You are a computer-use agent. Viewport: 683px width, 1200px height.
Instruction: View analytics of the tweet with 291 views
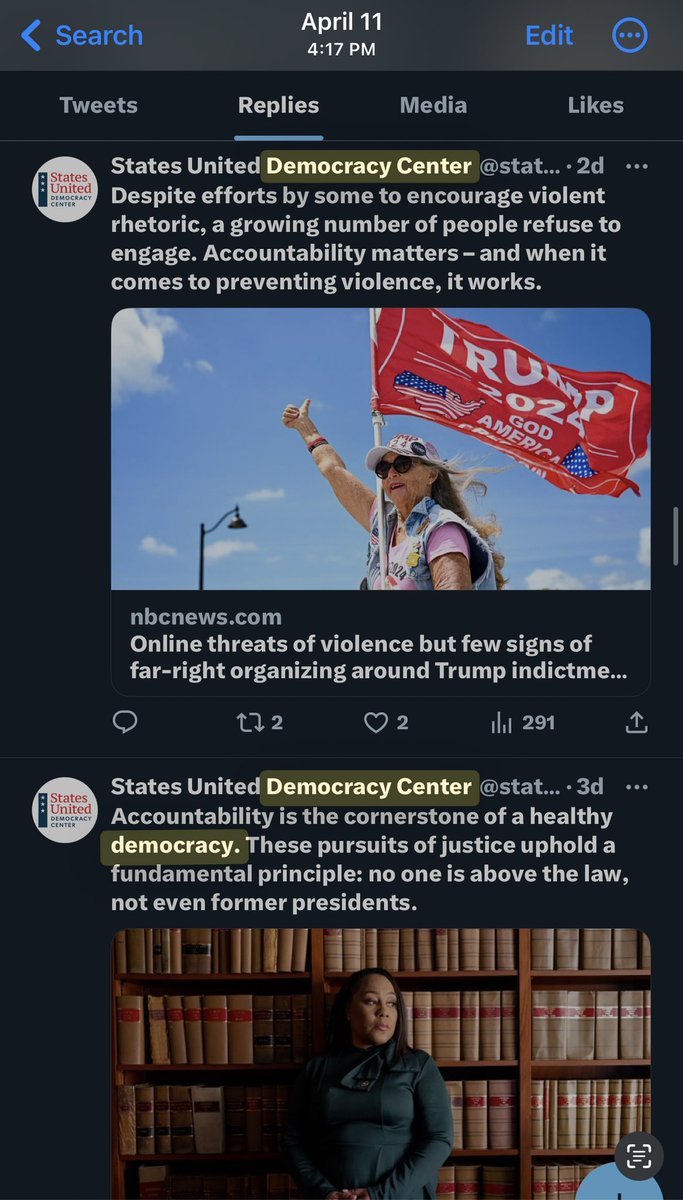click(522, 722)
